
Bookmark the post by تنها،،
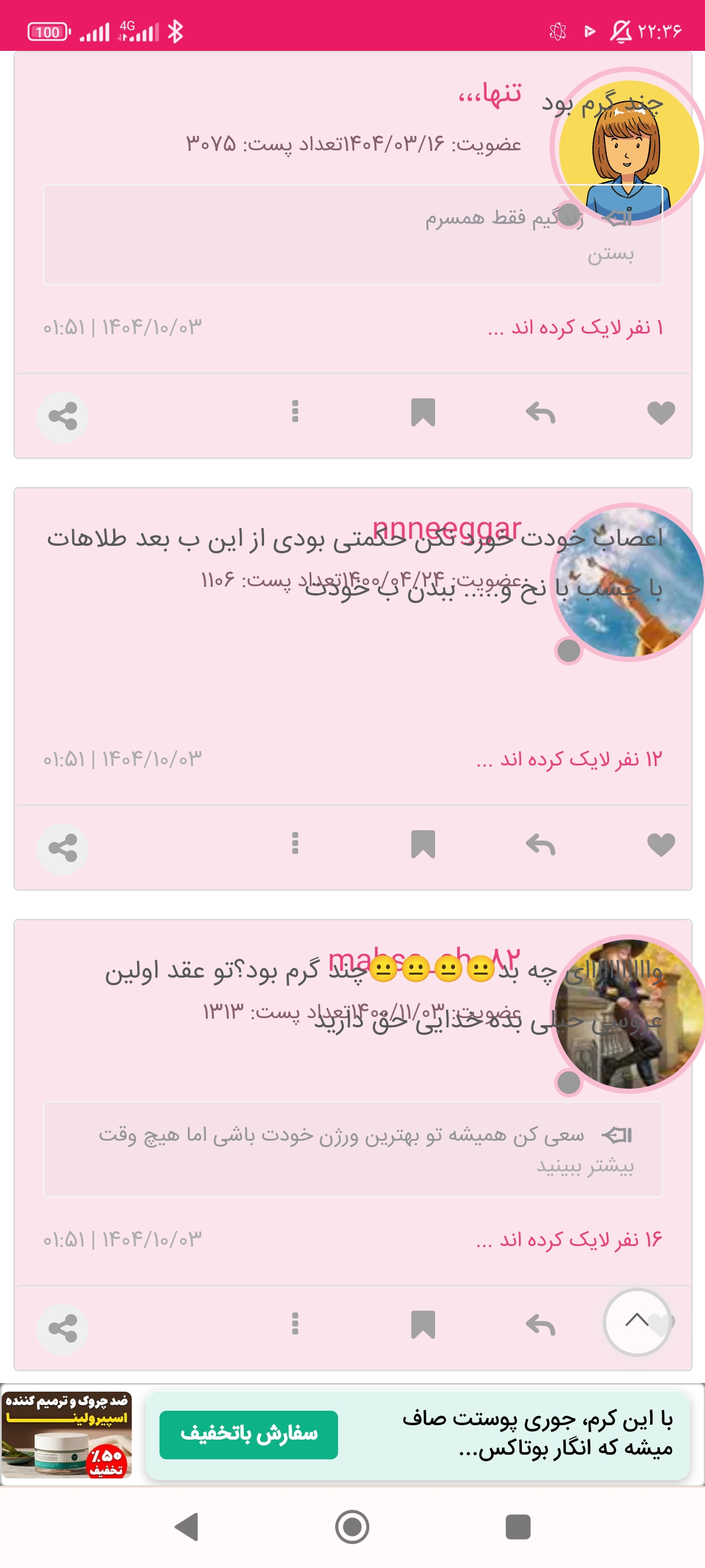coord(423,413)
